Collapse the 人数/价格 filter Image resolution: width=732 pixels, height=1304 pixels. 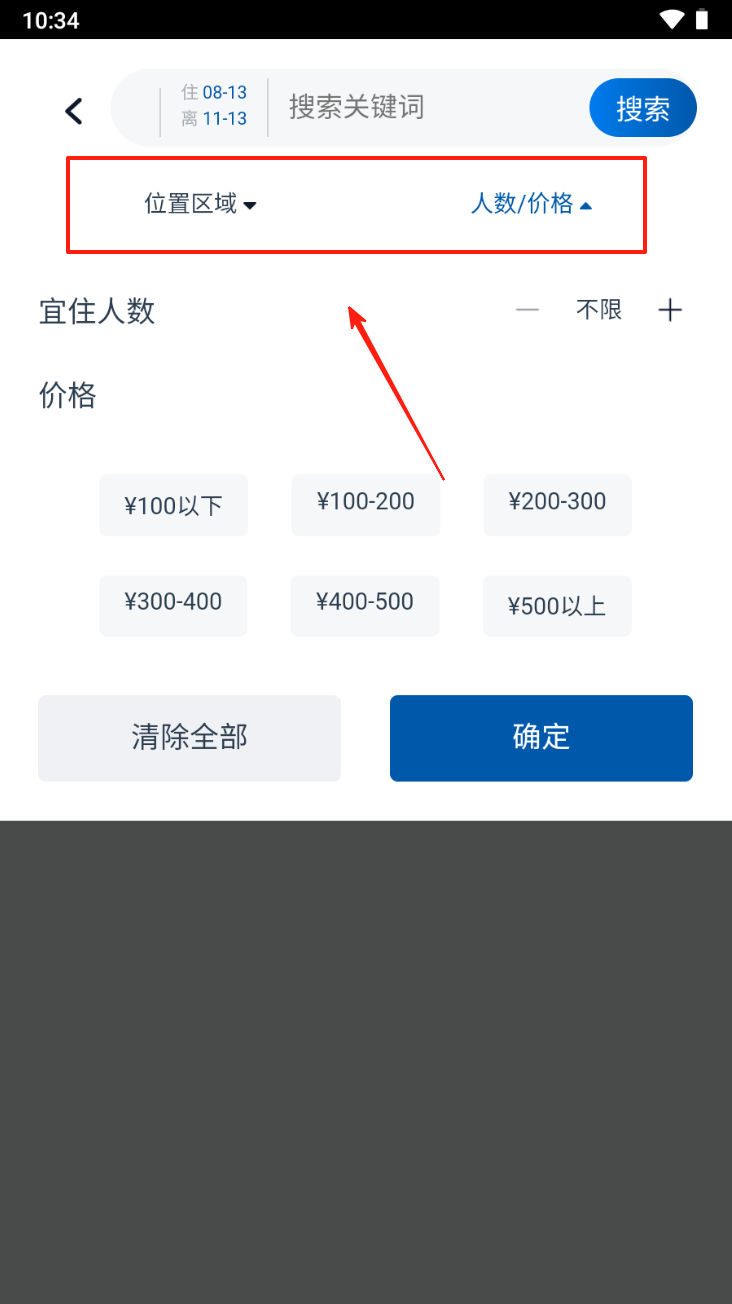[531, 204]
